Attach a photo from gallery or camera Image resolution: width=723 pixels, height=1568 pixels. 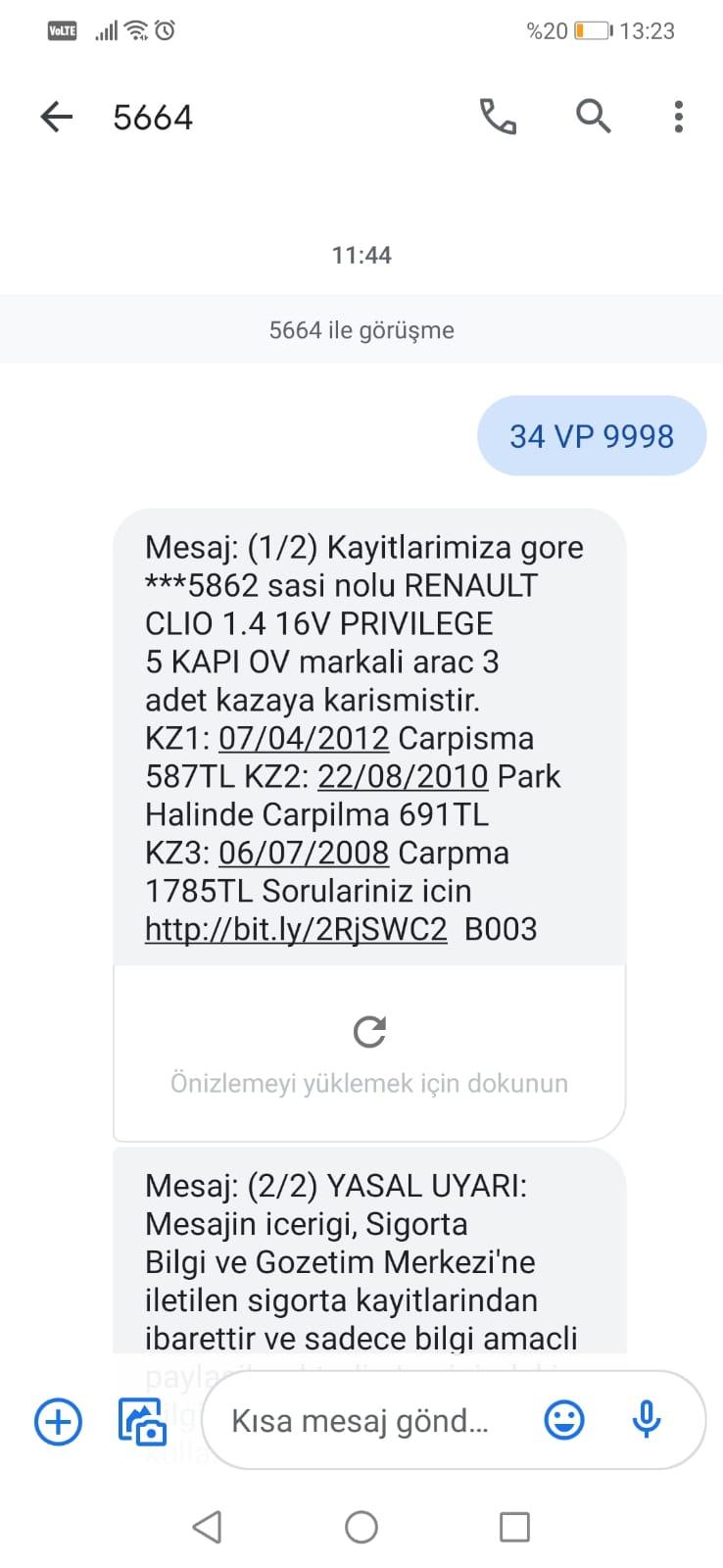coord(142,1422)
